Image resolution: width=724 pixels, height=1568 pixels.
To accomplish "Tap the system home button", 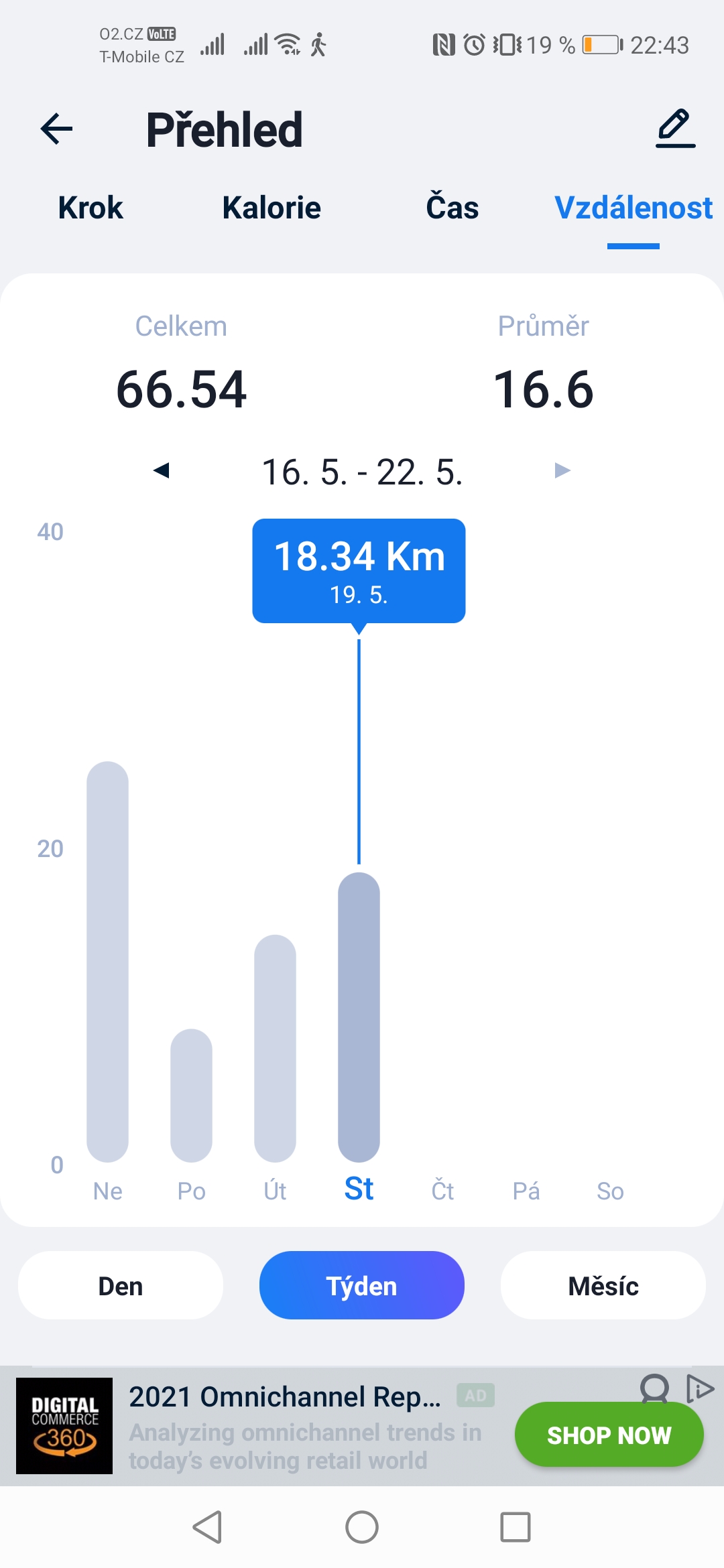I will tap(362, 1527).
